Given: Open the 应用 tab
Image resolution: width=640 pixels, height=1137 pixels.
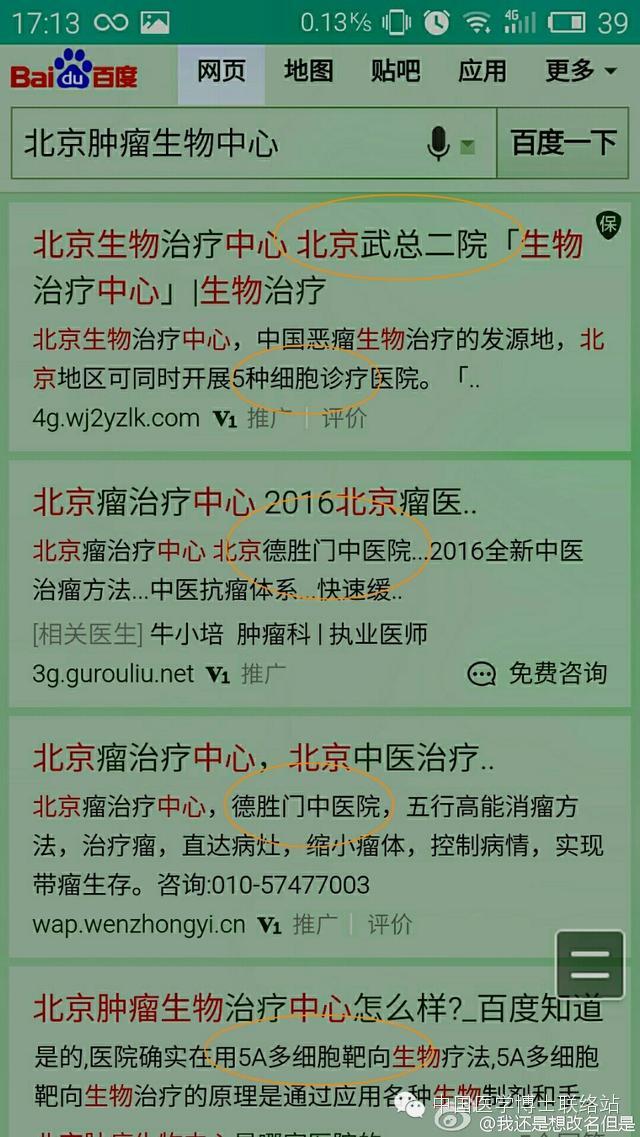Looking at the screenshot, I should 482,71.
